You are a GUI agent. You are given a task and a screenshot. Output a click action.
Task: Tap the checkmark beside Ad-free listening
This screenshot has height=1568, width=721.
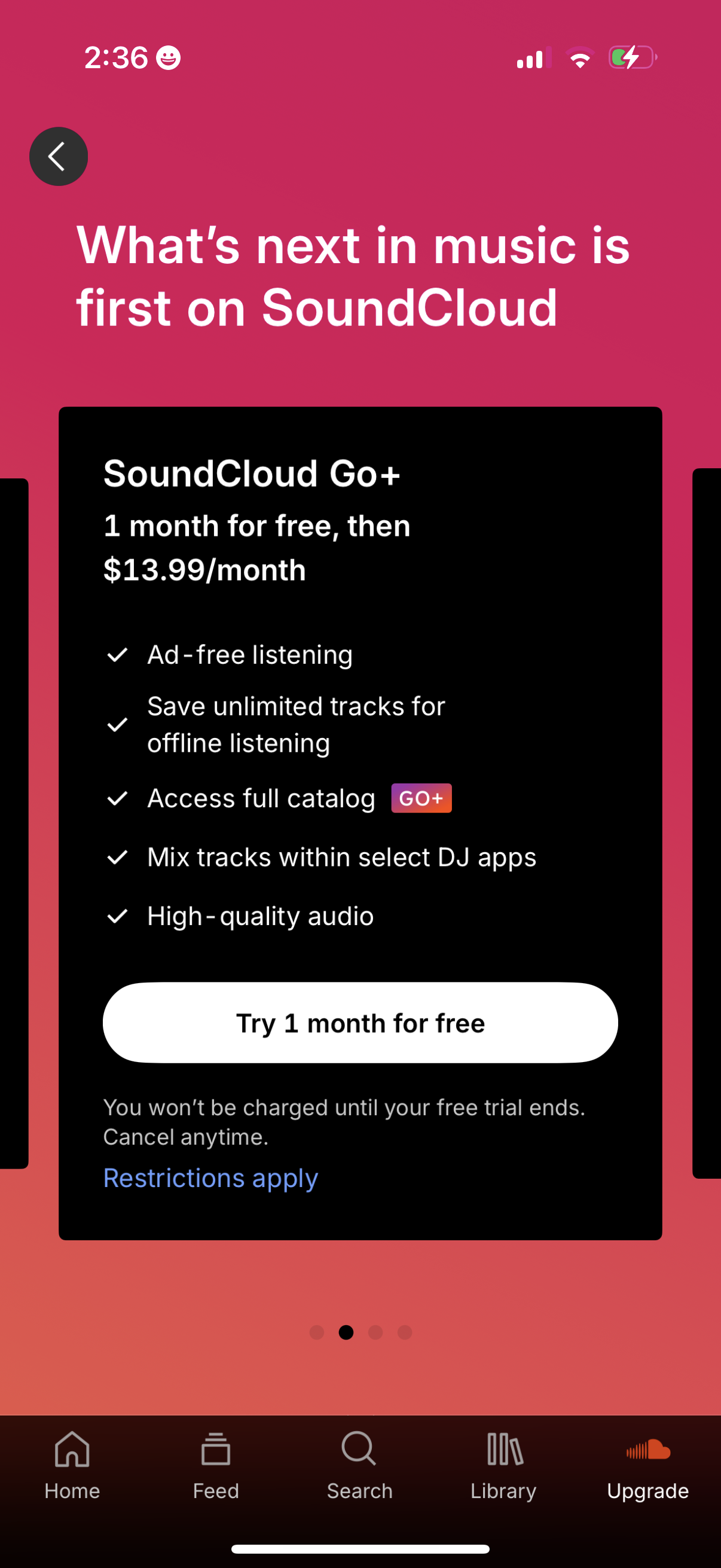[x=118, y=654]
